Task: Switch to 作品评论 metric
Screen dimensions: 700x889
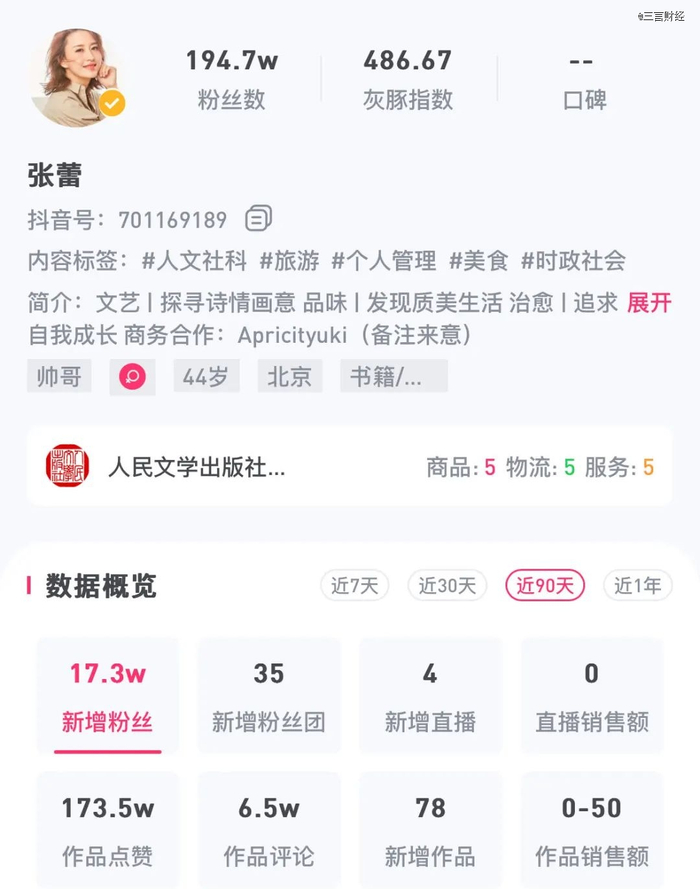Action: click(x=269, y=830)
